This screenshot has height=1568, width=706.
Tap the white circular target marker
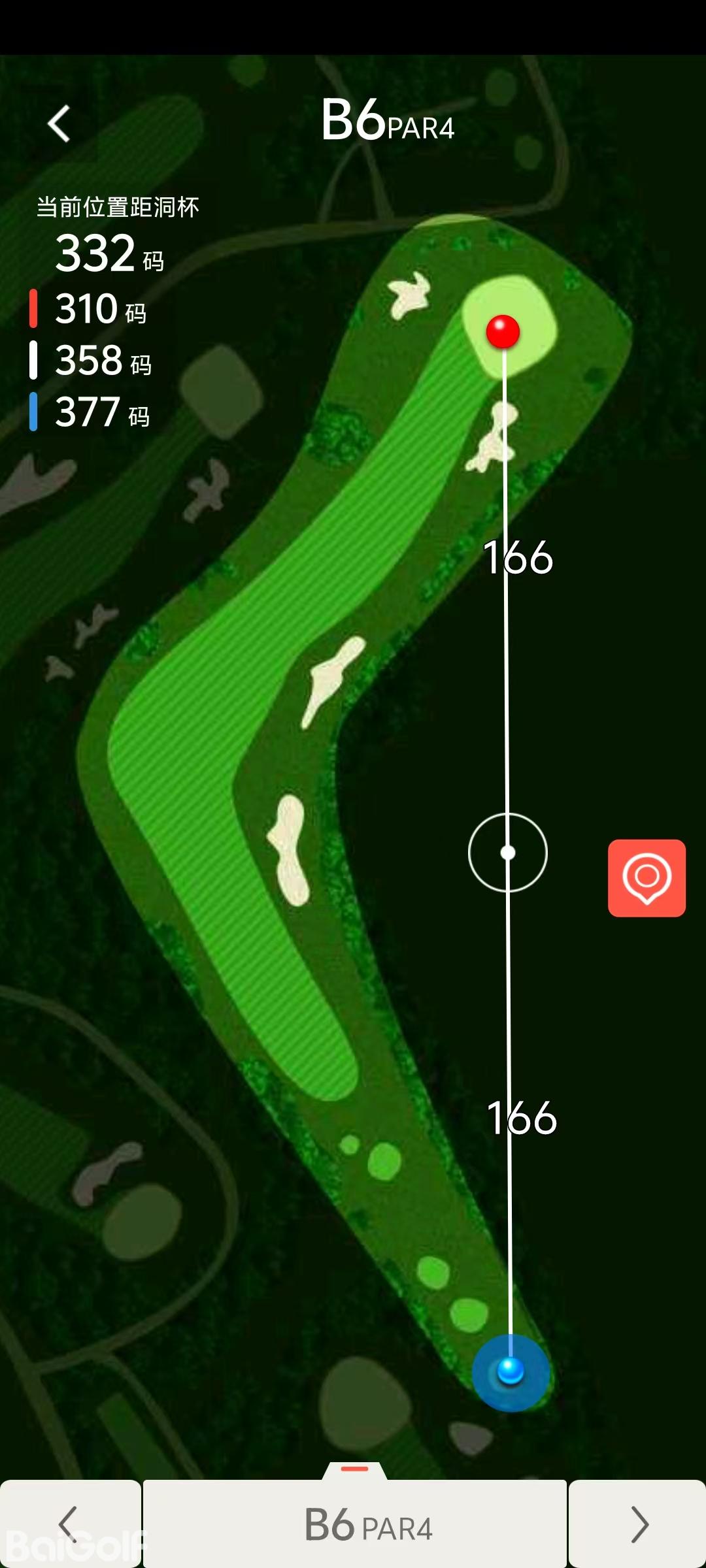(x=508, y=852)
